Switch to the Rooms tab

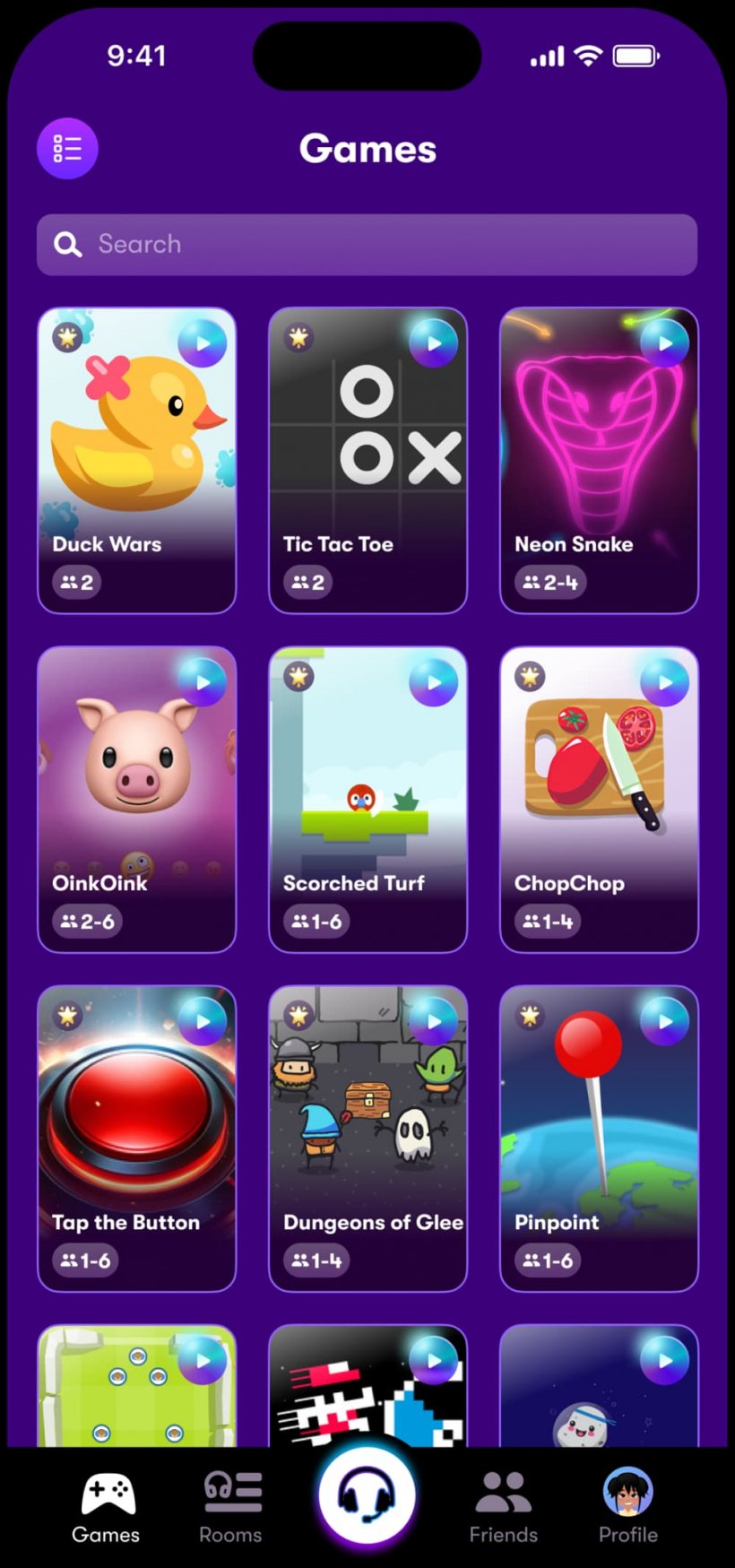point(231,1507)
